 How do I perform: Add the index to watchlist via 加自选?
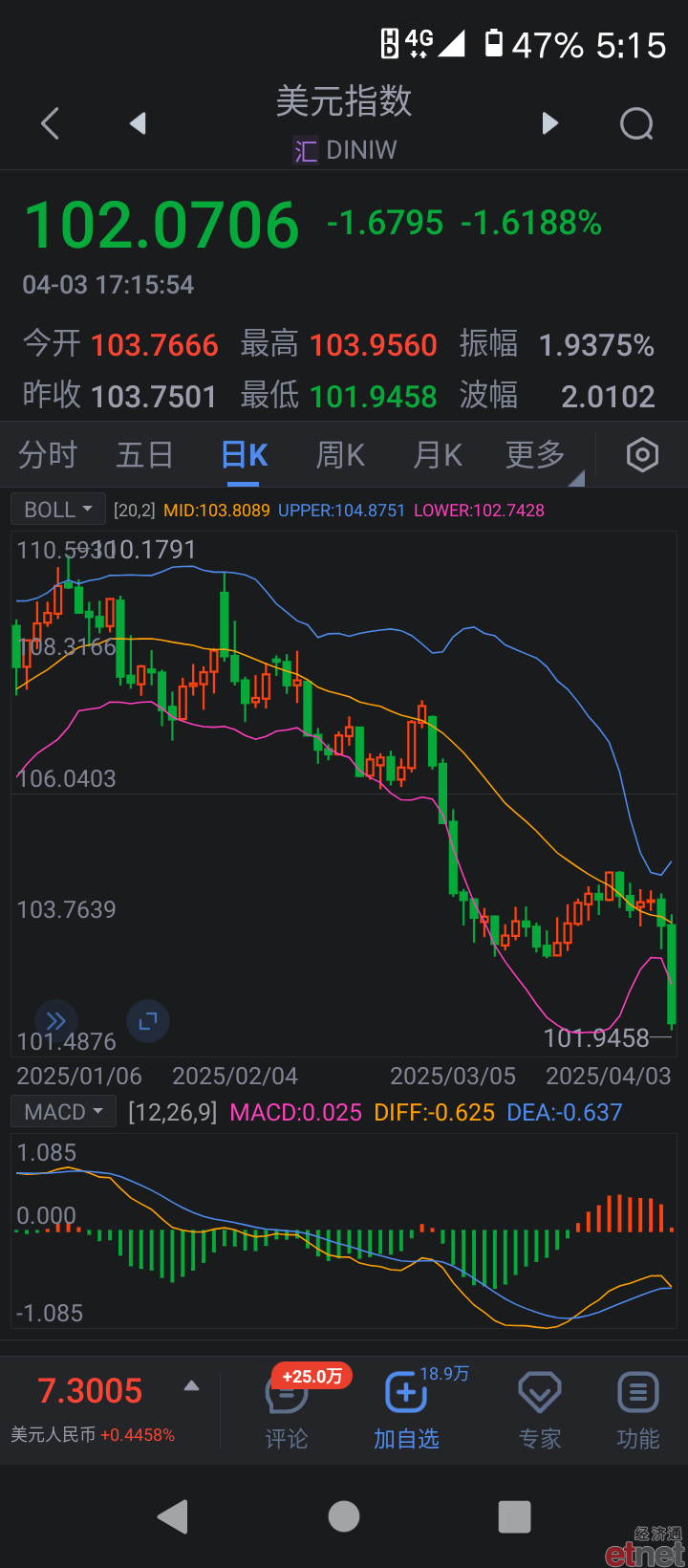click(x=406, y=1410)
